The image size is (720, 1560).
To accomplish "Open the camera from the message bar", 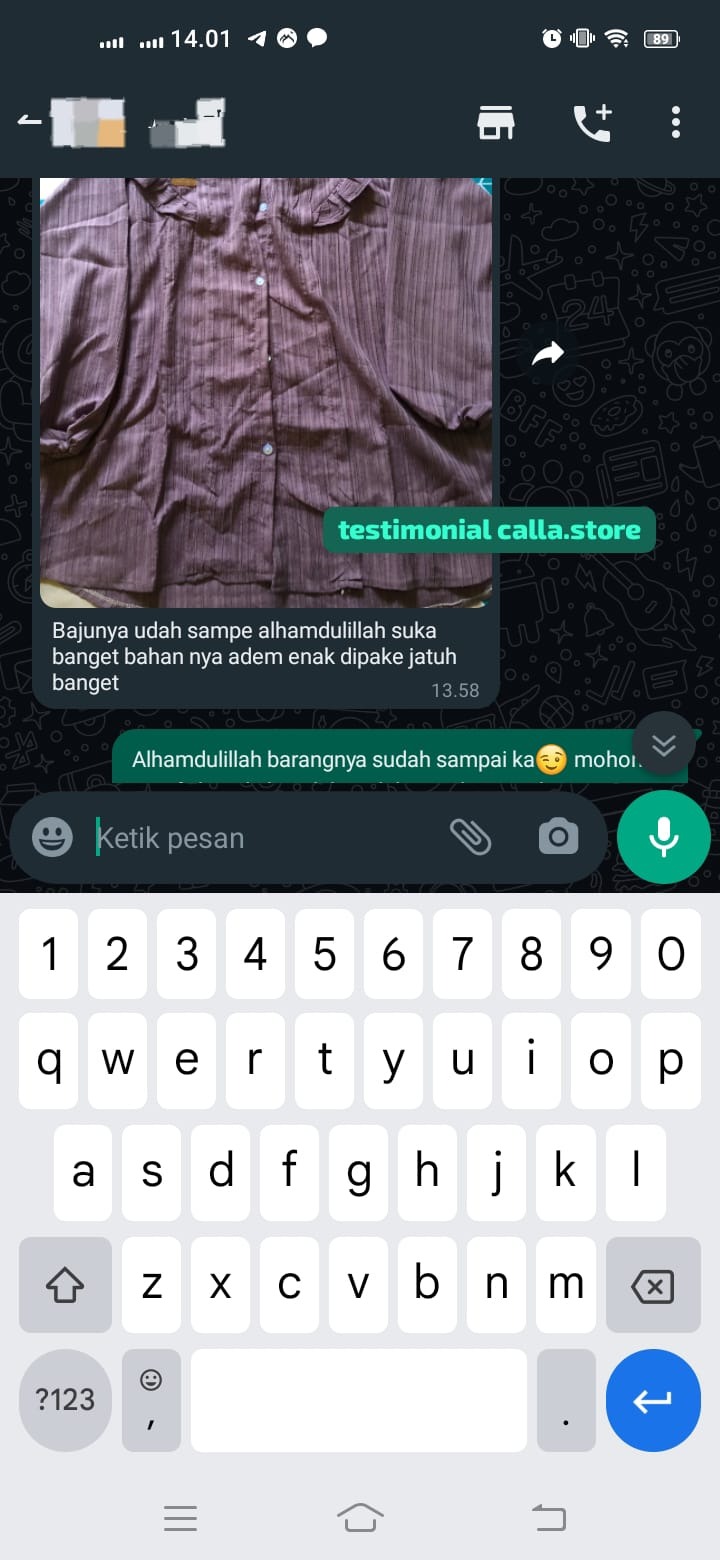I will 558,837.
